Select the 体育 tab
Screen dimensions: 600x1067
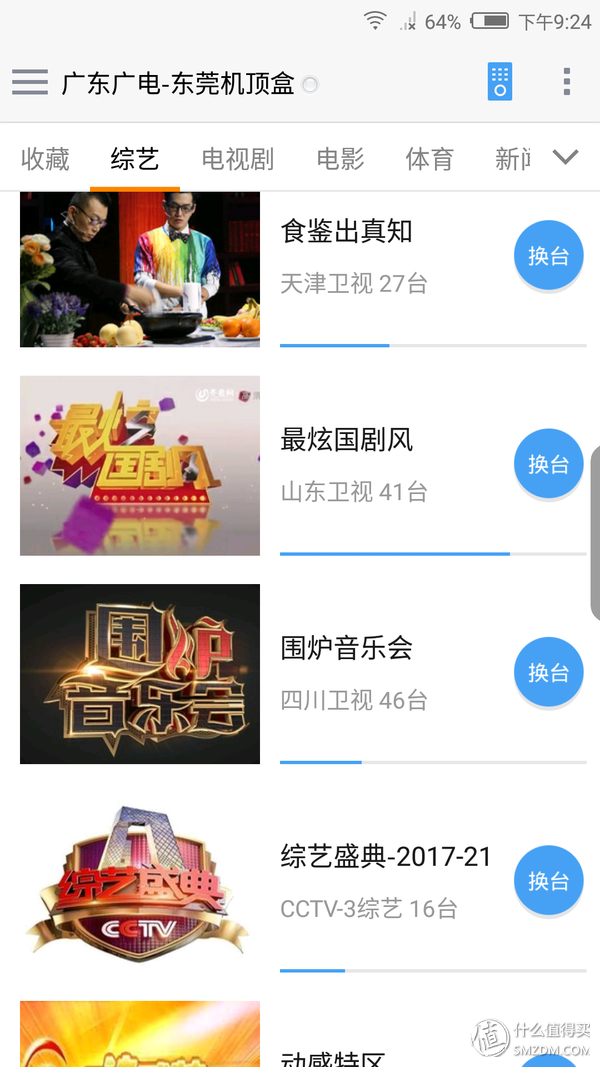[429, 159]
